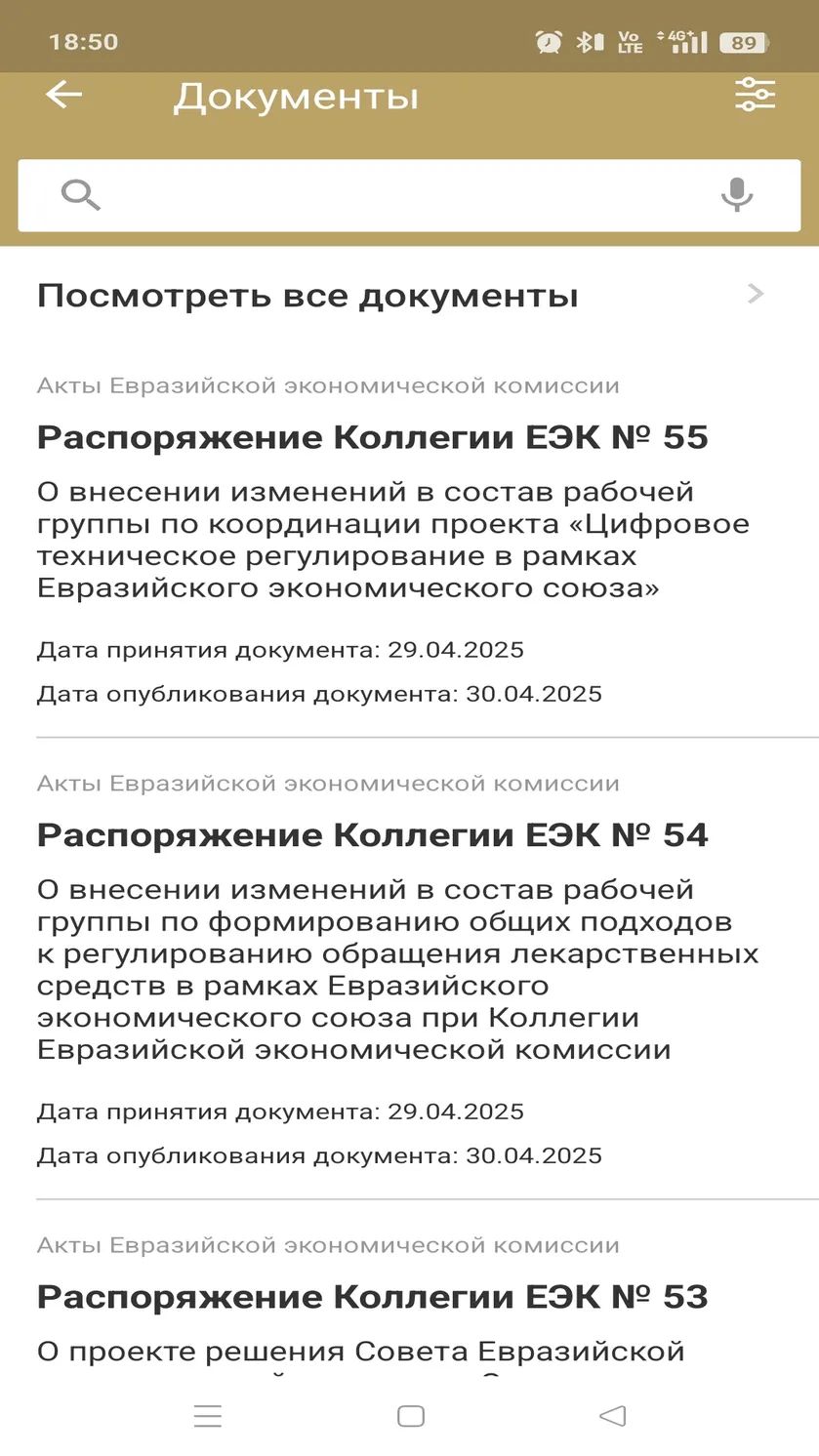
Task: Open Посмотреть все документы
Action: point(409,295)
